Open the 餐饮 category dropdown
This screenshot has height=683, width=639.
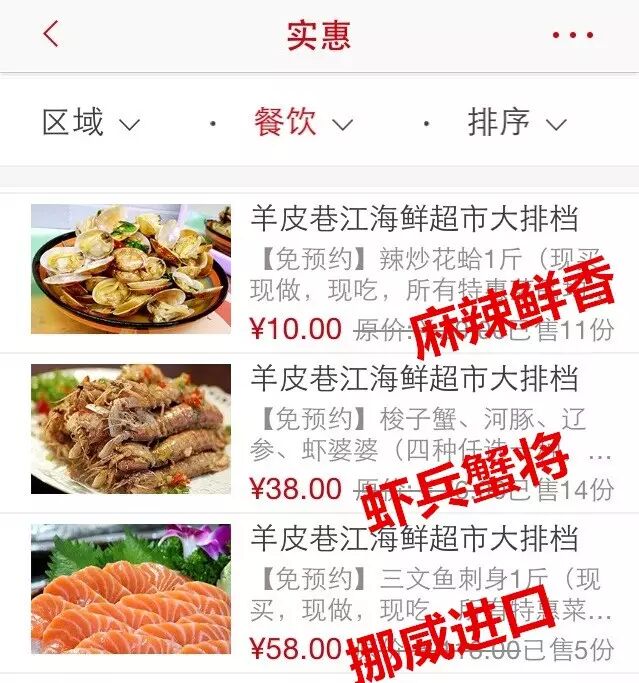point(303,123)
